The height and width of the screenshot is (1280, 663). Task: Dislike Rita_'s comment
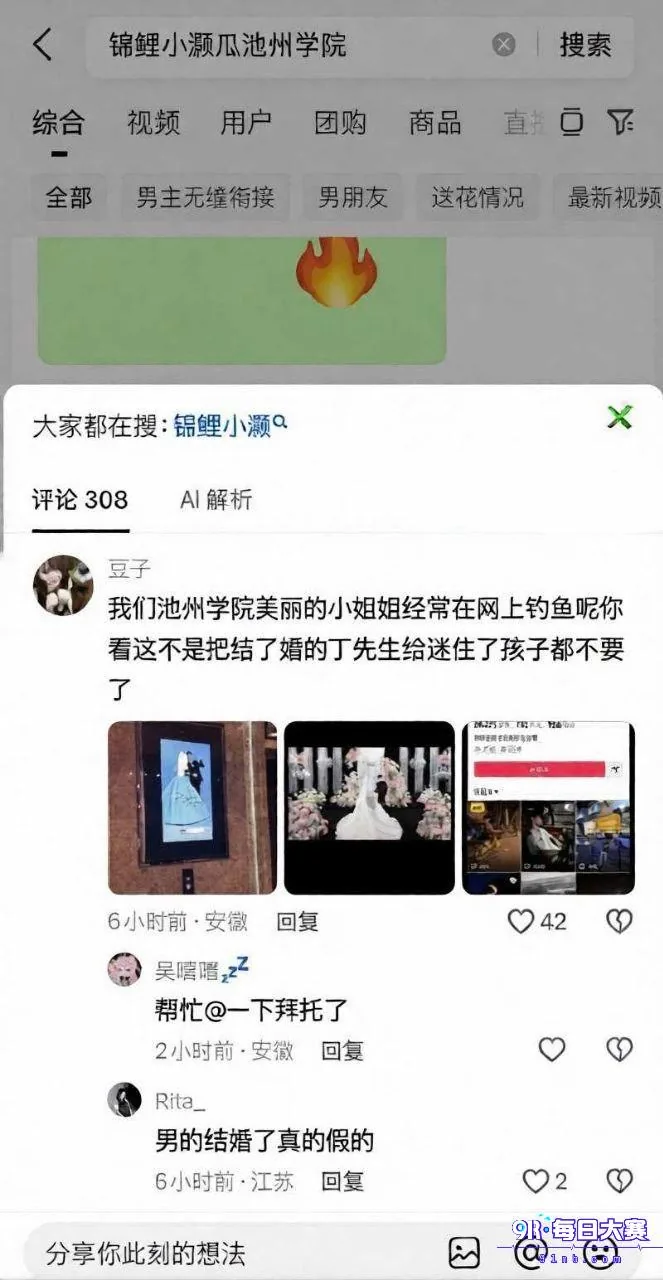(620, 1181)
